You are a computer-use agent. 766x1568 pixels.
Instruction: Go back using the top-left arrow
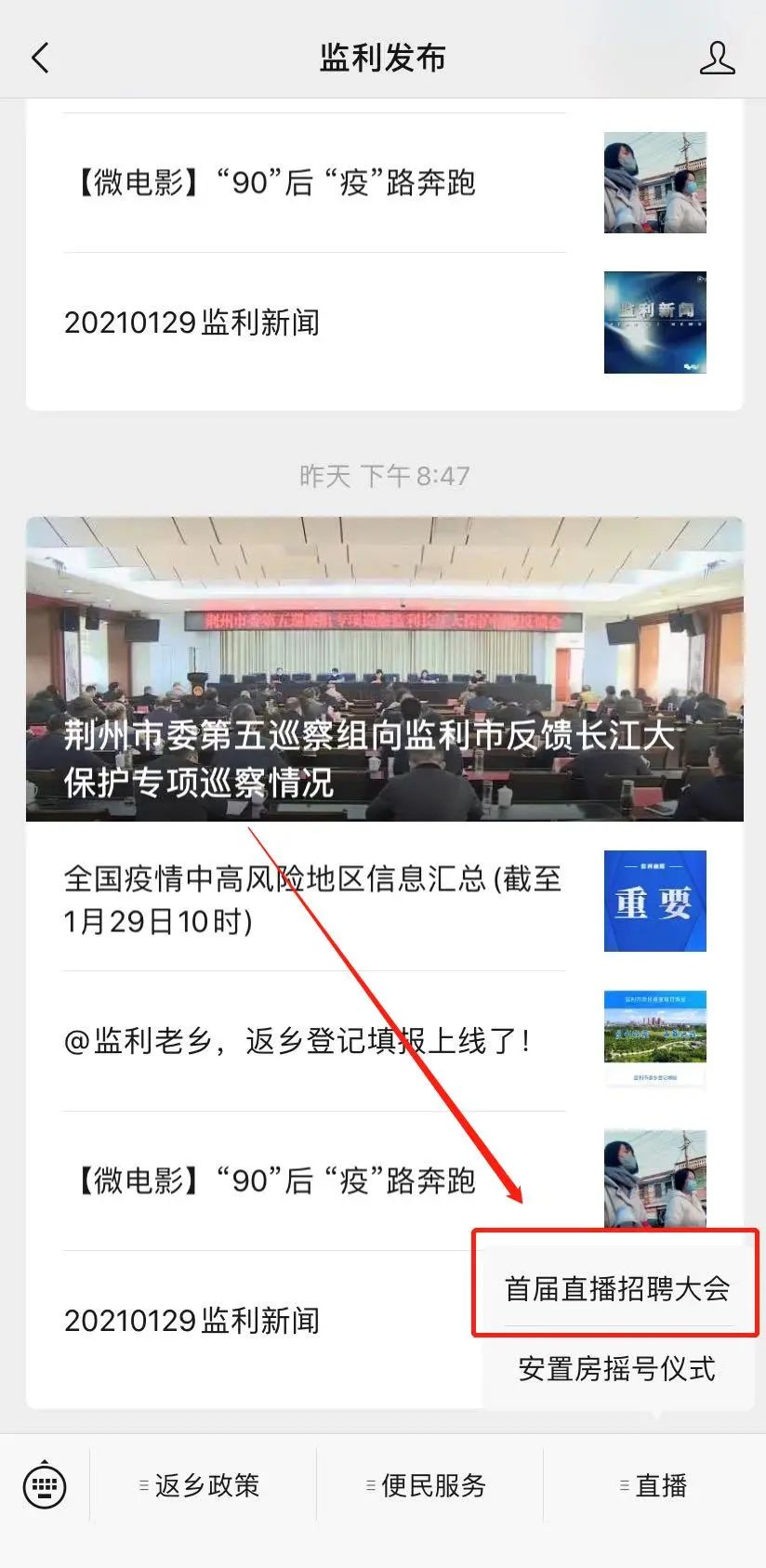tap(40, 58)
